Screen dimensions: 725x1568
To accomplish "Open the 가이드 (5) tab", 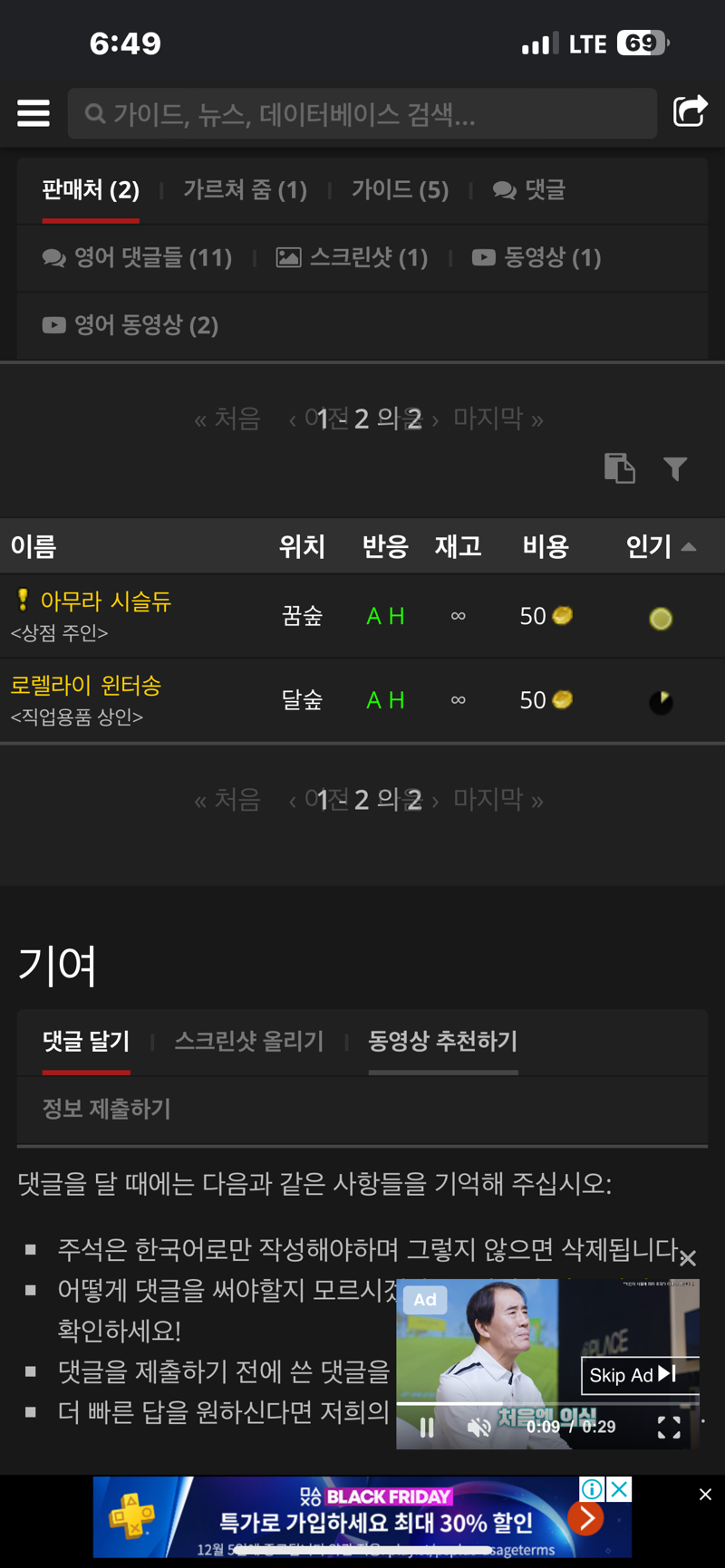I will (400, 189).
